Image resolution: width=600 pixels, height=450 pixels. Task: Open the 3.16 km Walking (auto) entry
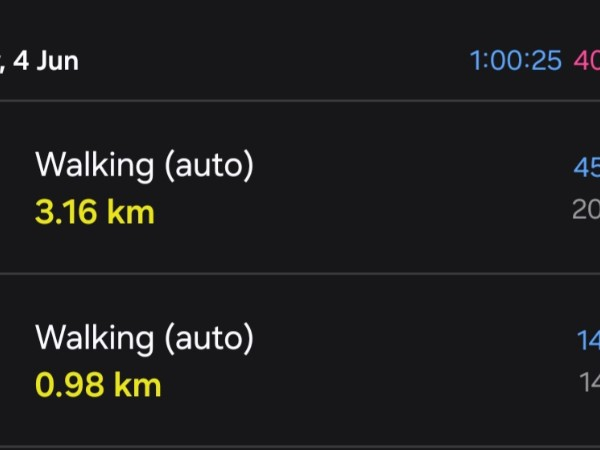[x=300, y=188]
